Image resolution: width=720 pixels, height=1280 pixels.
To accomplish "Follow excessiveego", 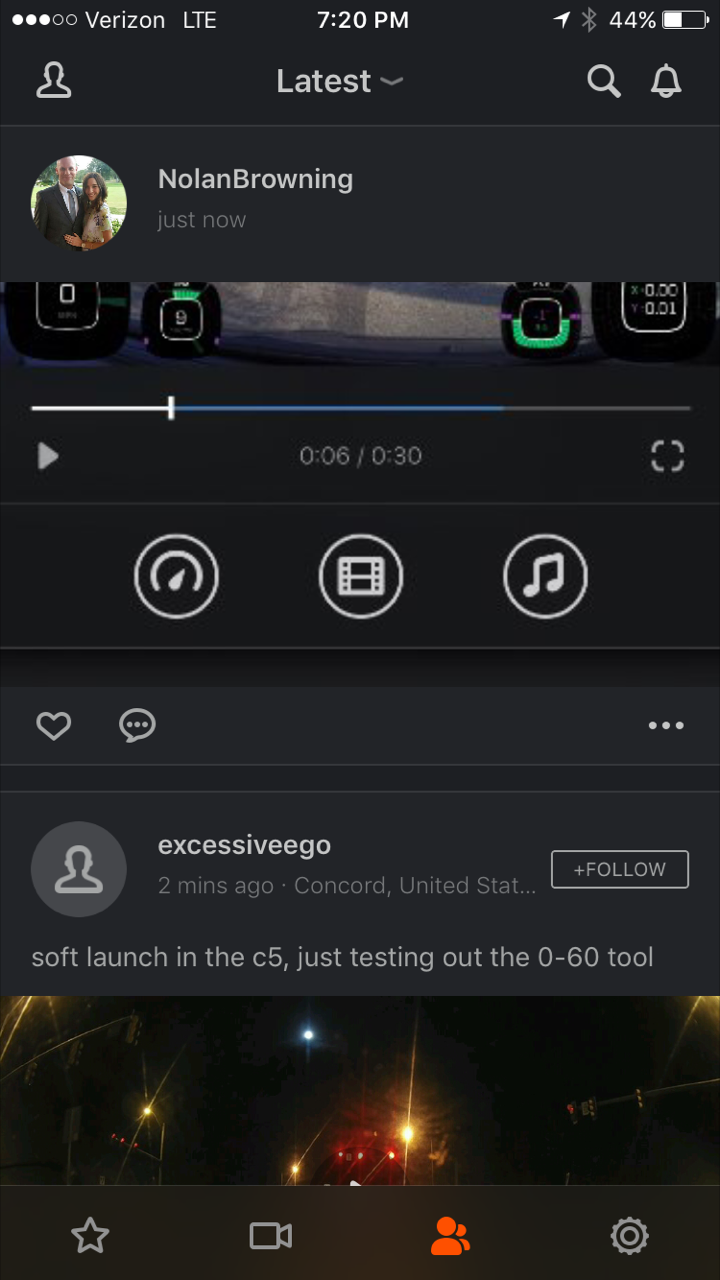I will (x=620, y=869).
